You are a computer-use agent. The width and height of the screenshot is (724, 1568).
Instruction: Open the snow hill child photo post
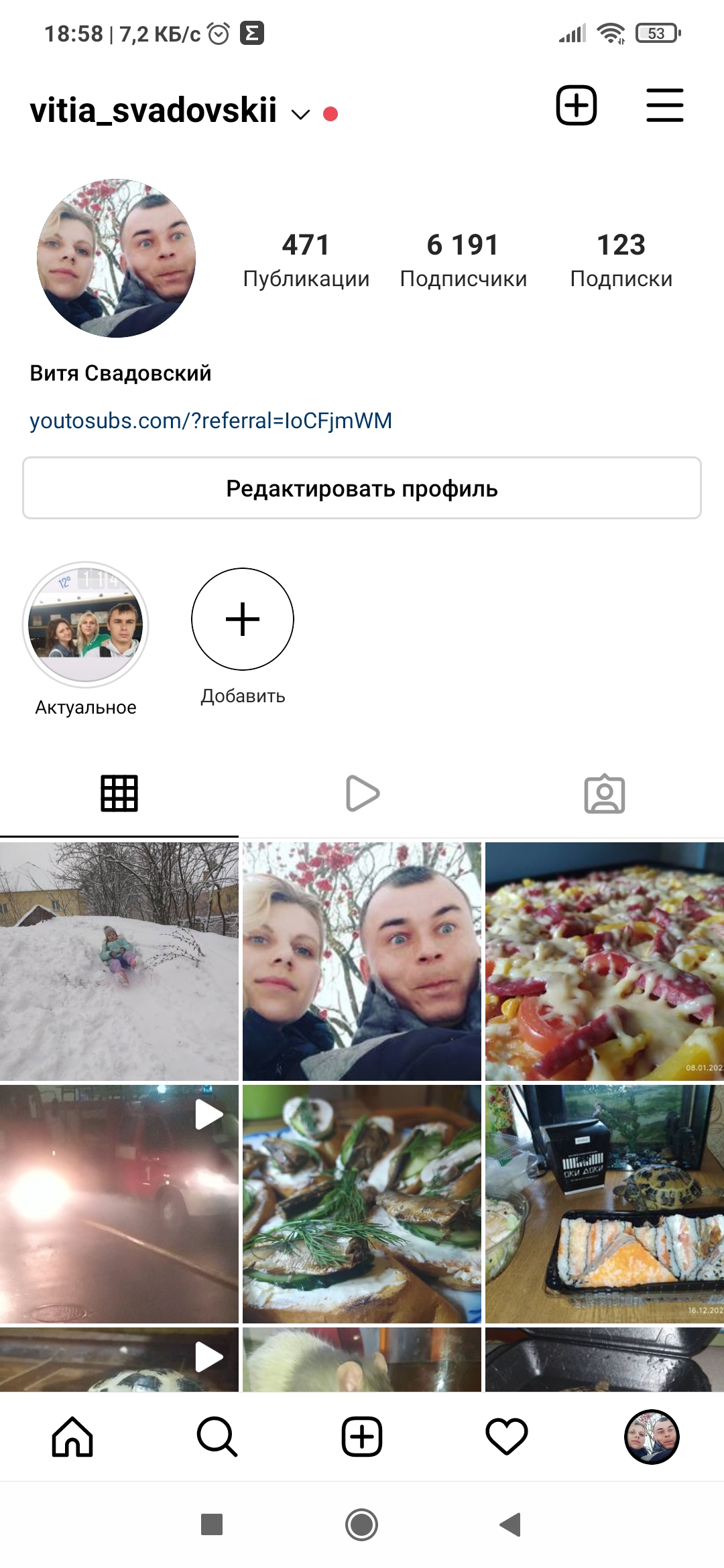click(x=119, y=961)
